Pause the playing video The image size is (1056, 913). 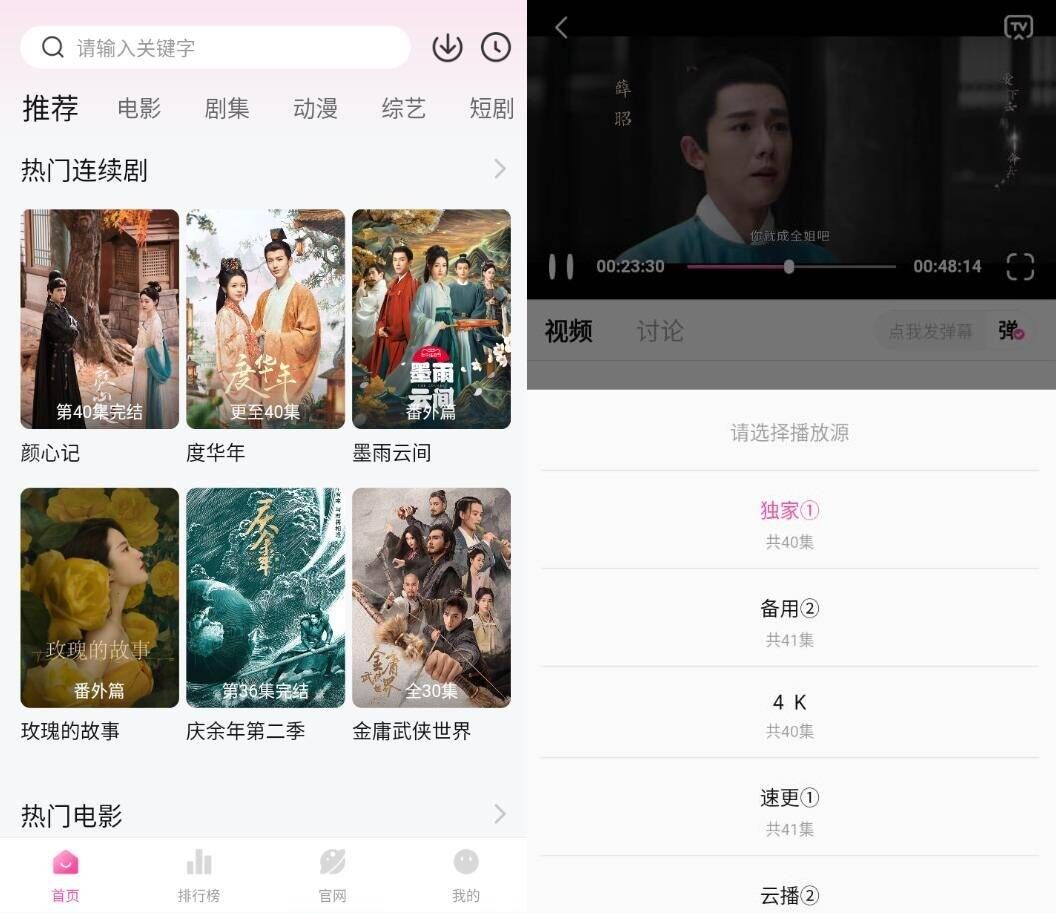click(x=561, y=267)
